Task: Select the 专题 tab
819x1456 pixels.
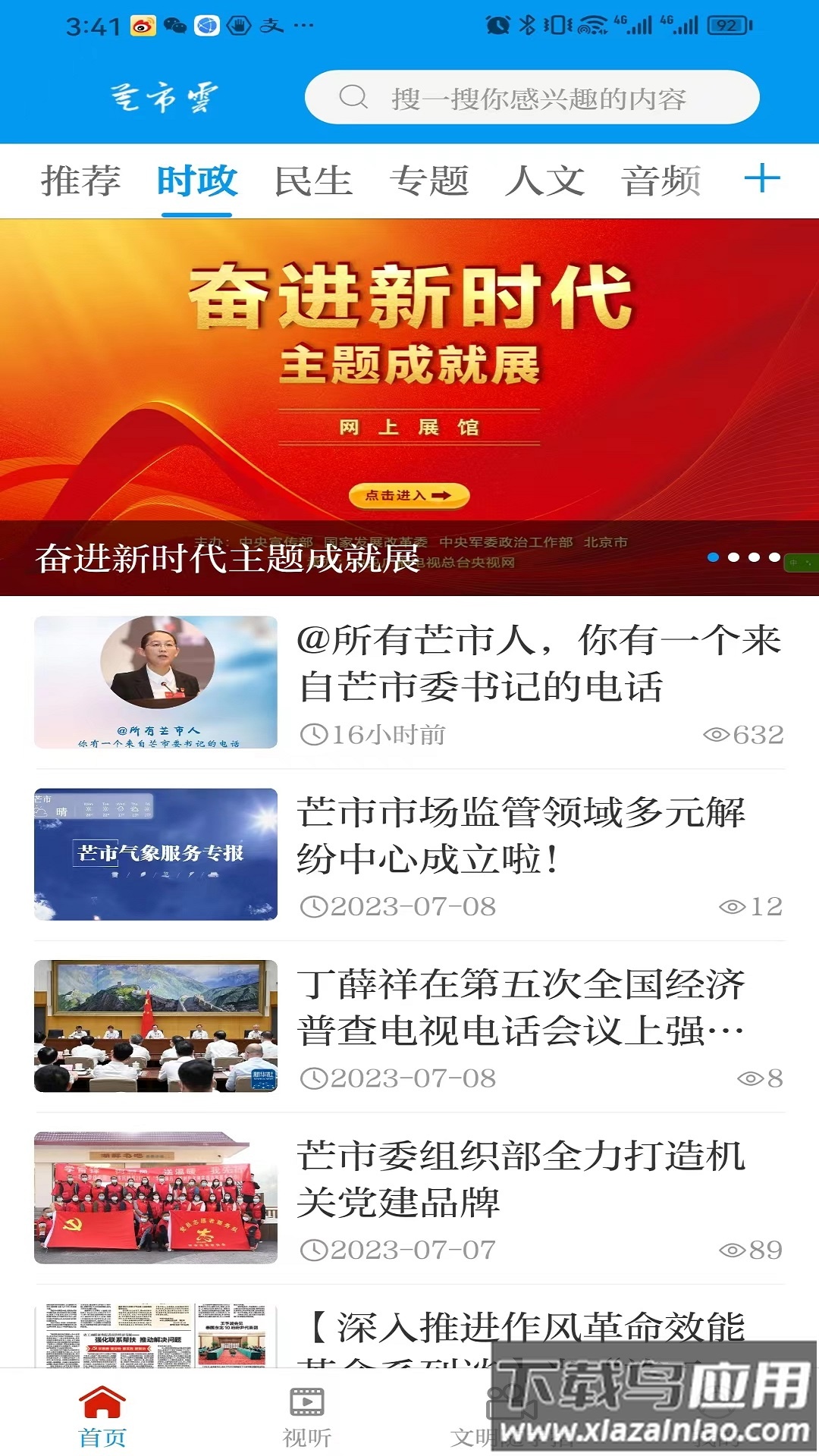Action: pos(431,178)
